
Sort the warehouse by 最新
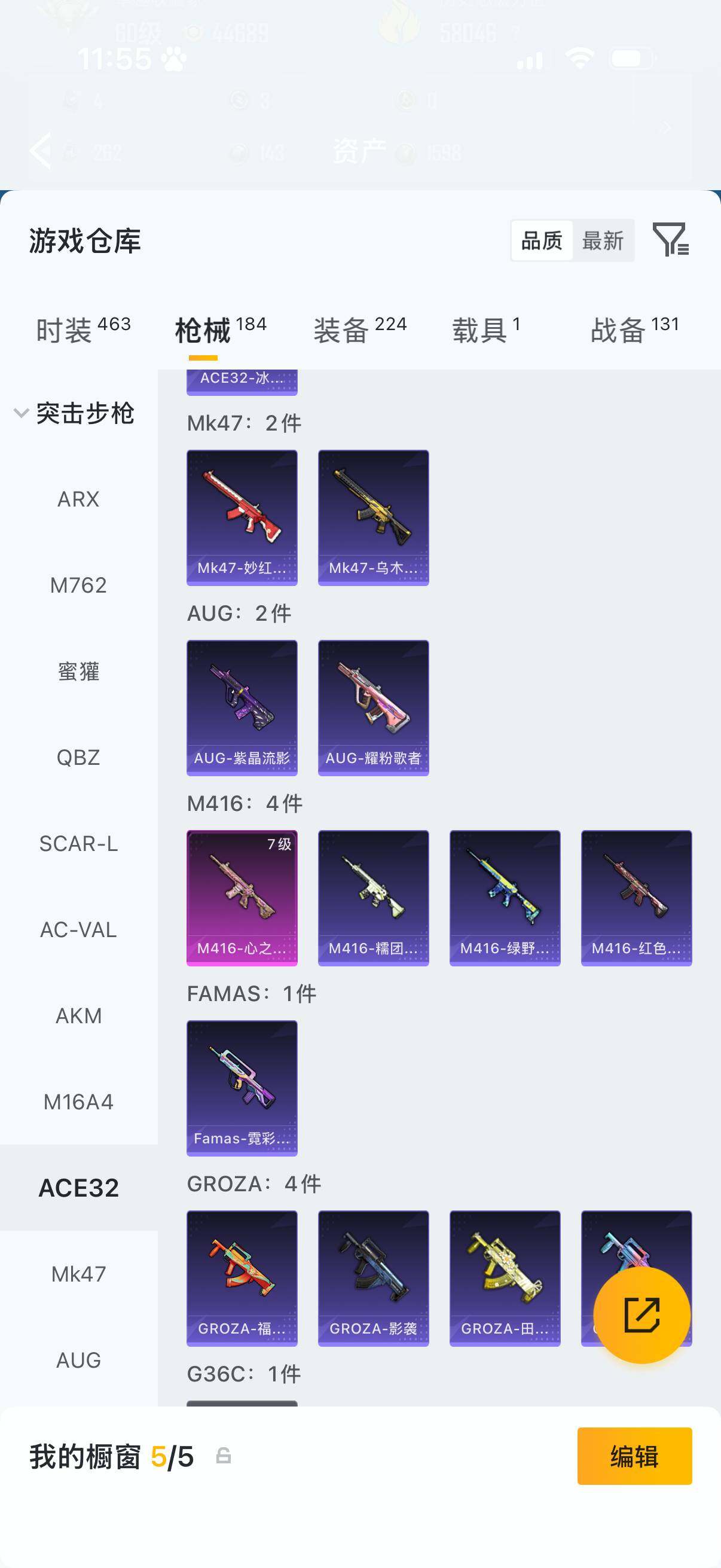pyautogui.click(x=603, y=241)
